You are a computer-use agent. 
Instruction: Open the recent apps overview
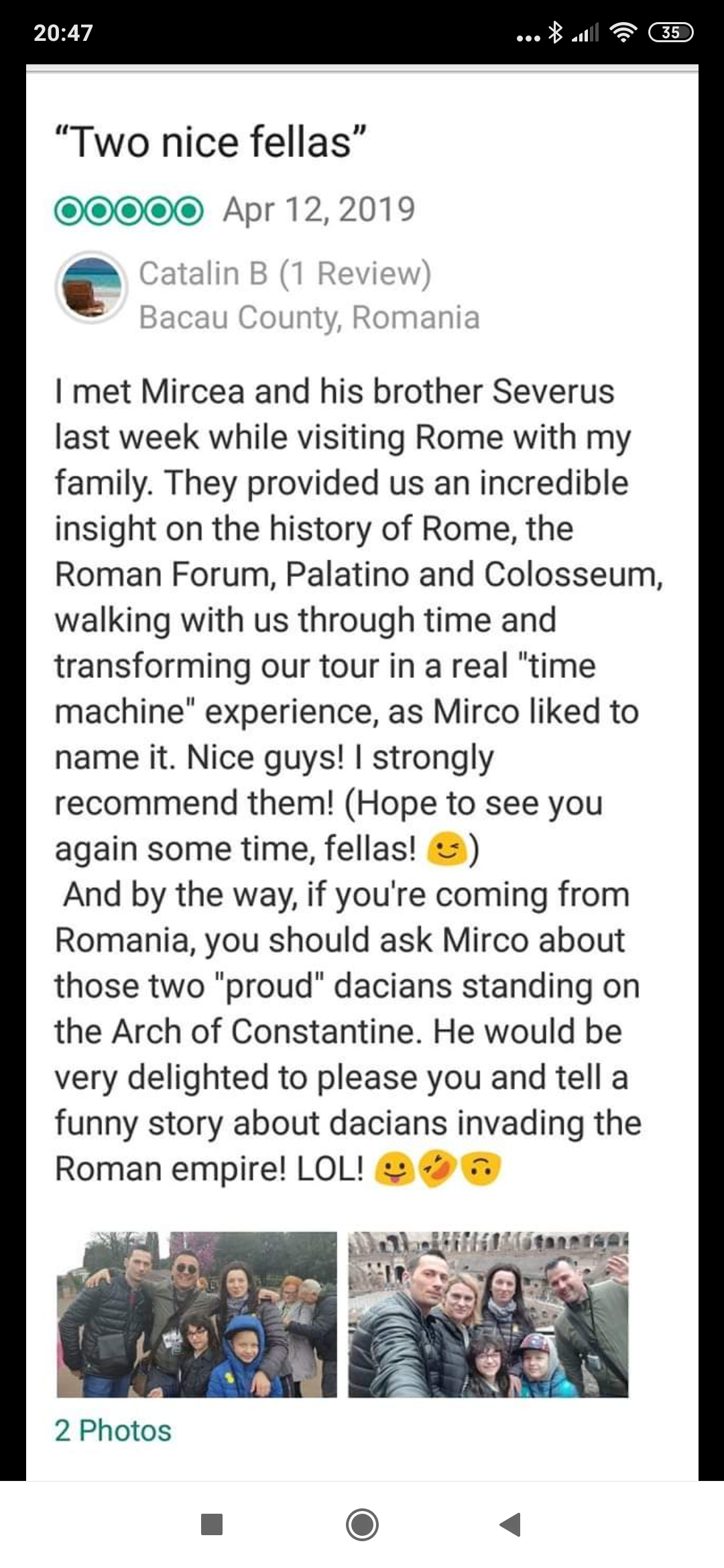pyautogui.click(x=212, y=1524)
